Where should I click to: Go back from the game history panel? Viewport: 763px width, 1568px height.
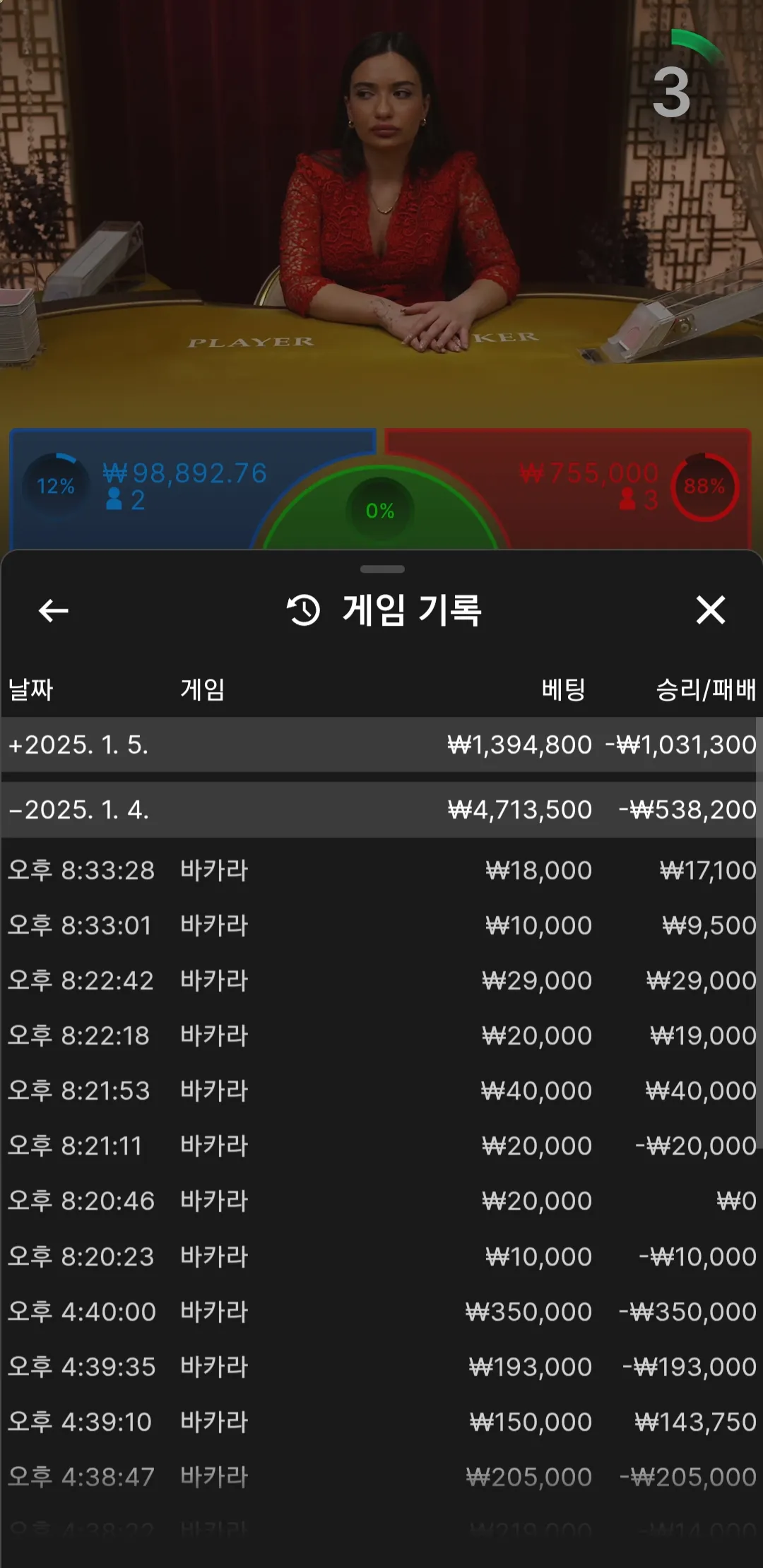tap(54, 611)
